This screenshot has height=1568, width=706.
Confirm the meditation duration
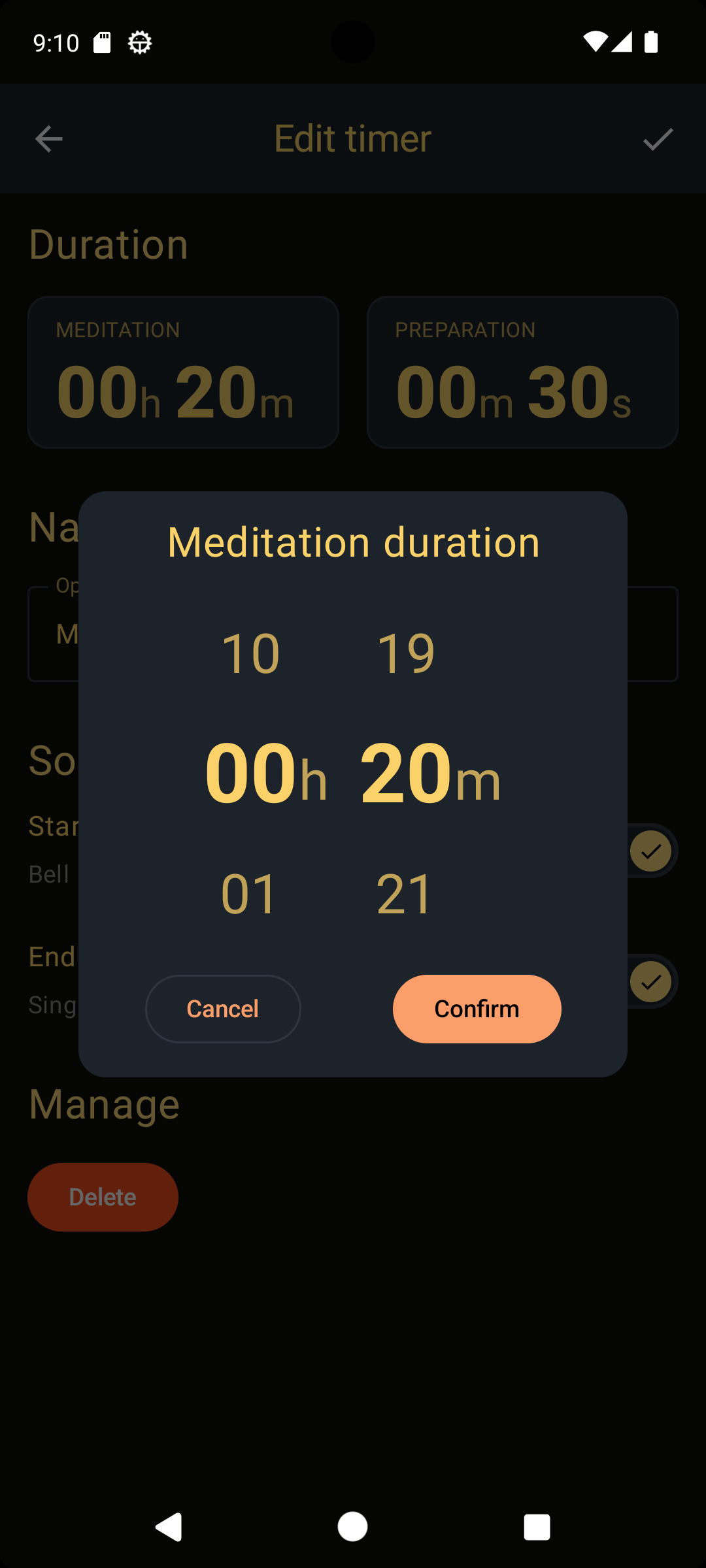(x=477, y=1009)
